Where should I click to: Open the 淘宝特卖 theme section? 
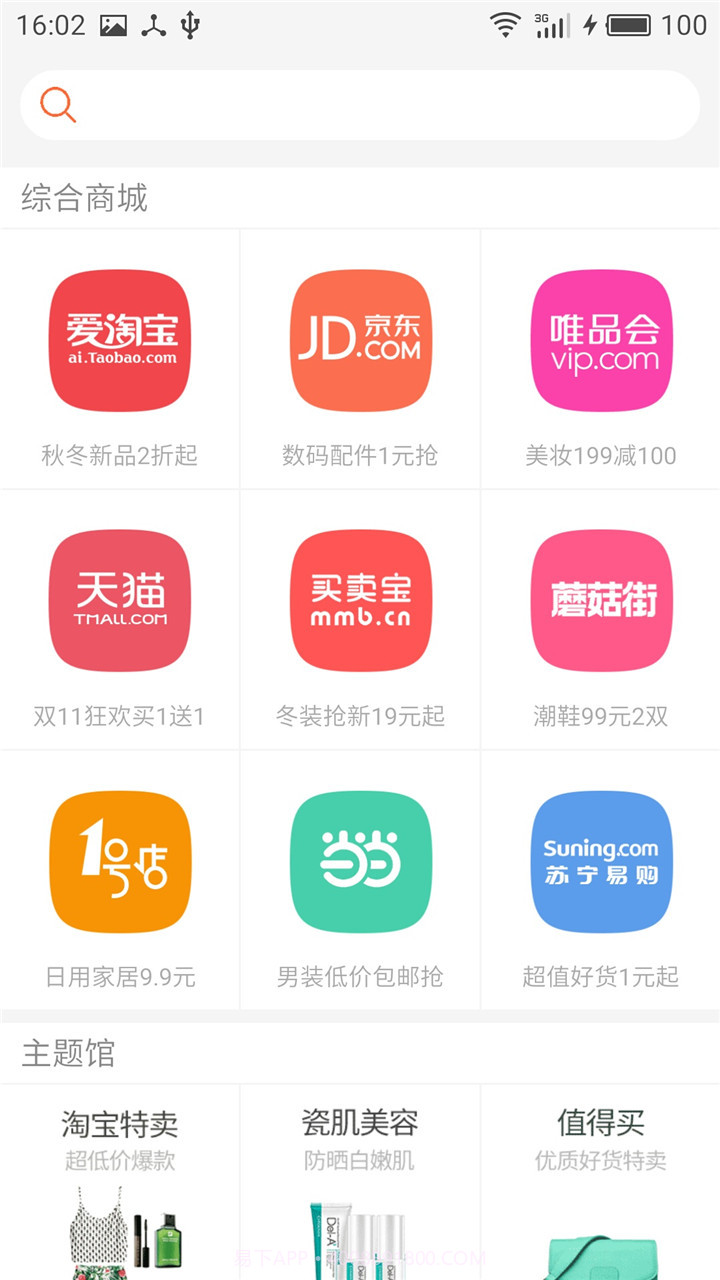tap(119, 1123)
